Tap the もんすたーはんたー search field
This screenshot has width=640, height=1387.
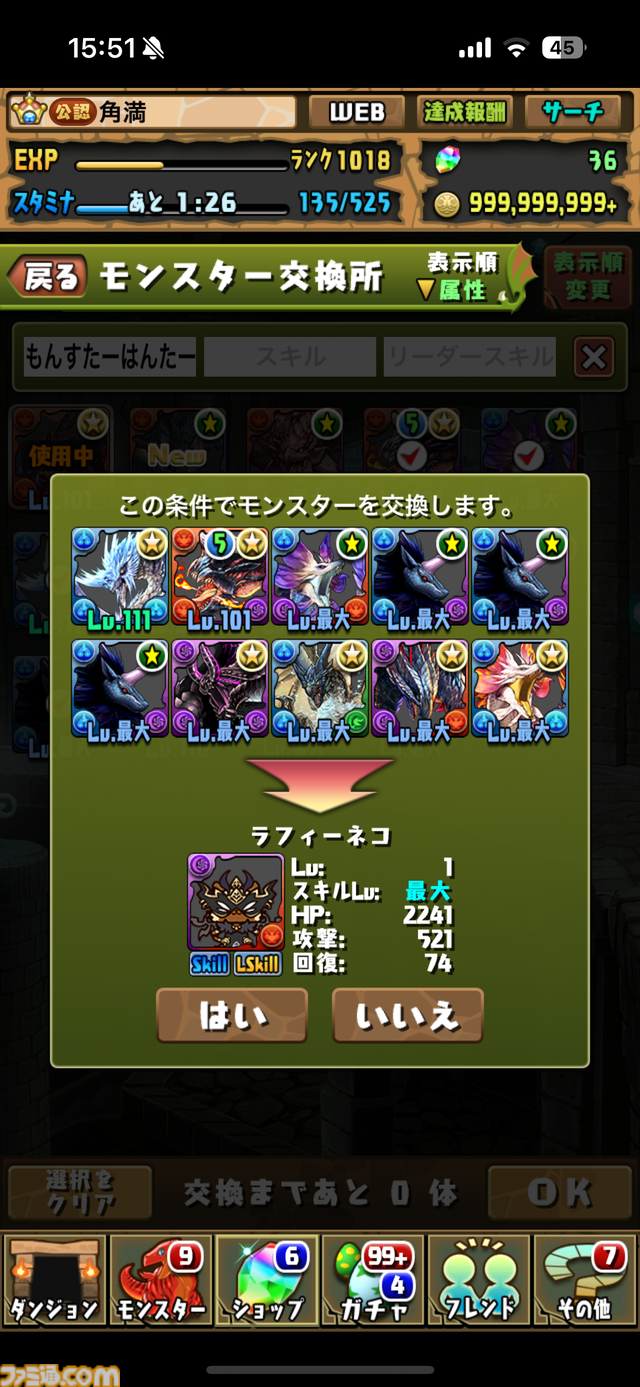click(110, 357)
